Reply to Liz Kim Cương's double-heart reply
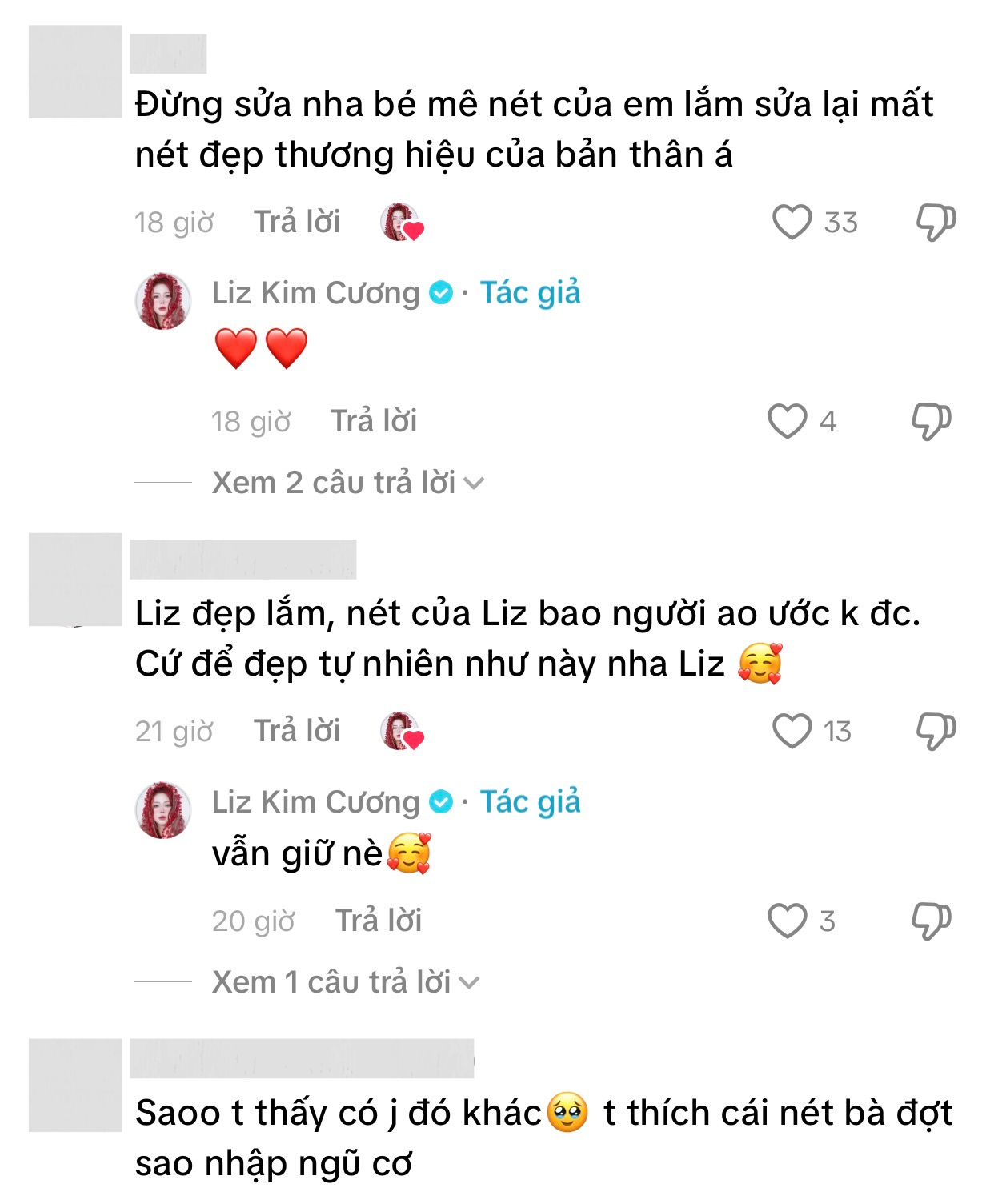The width and height of the screenshot is (994, 1204). [374, 421]
